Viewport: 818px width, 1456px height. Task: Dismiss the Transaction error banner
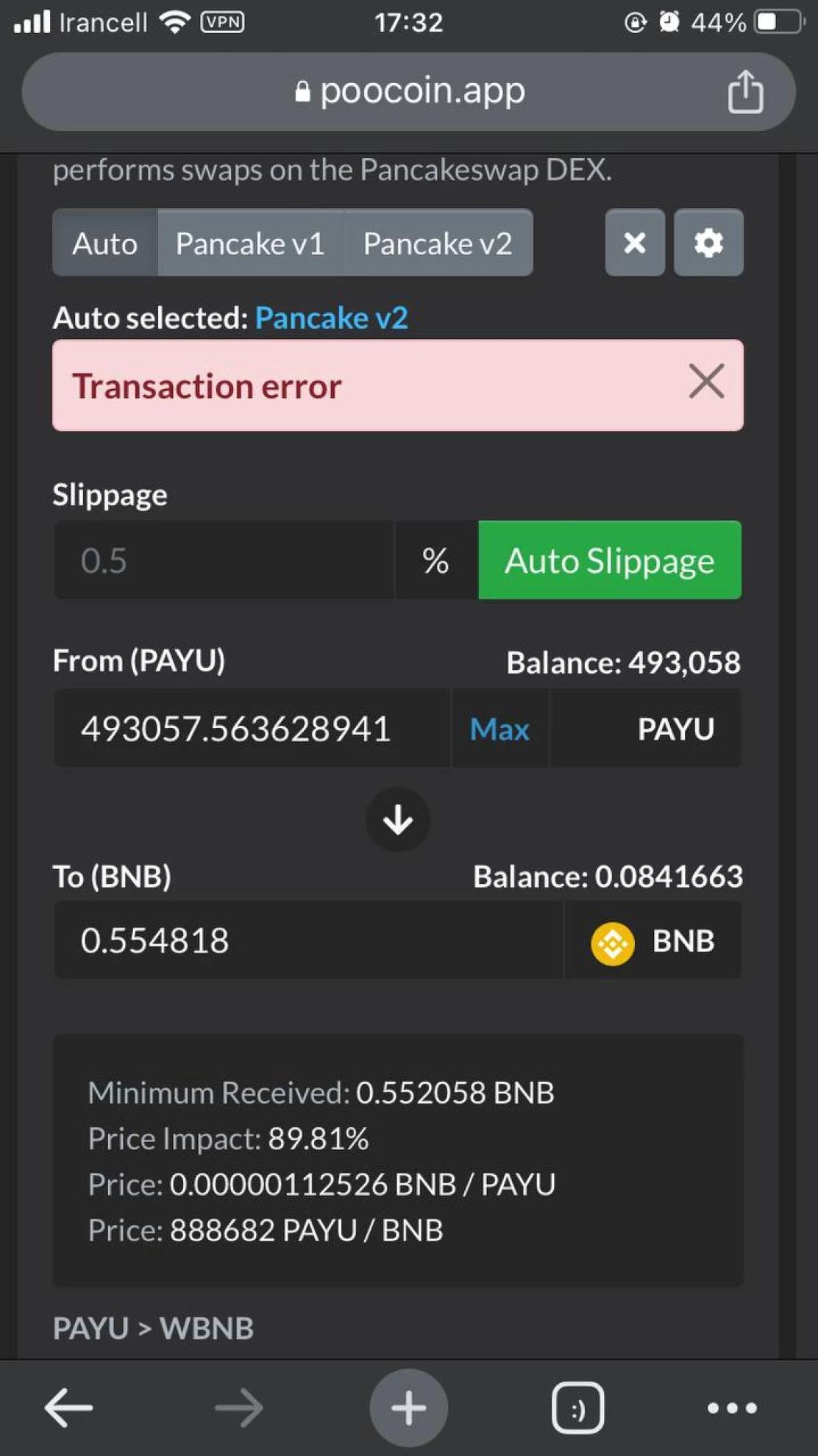(706, 382)
